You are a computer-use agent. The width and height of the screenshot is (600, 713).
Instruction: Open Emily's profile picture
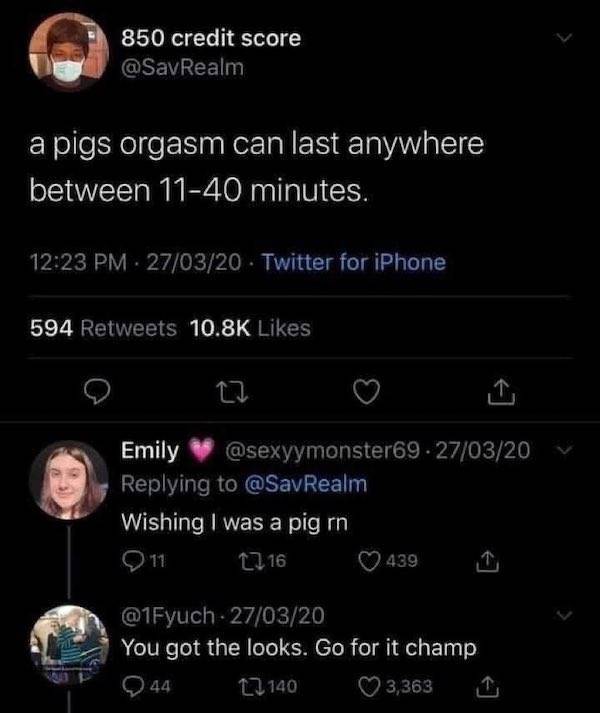[69, 479]
